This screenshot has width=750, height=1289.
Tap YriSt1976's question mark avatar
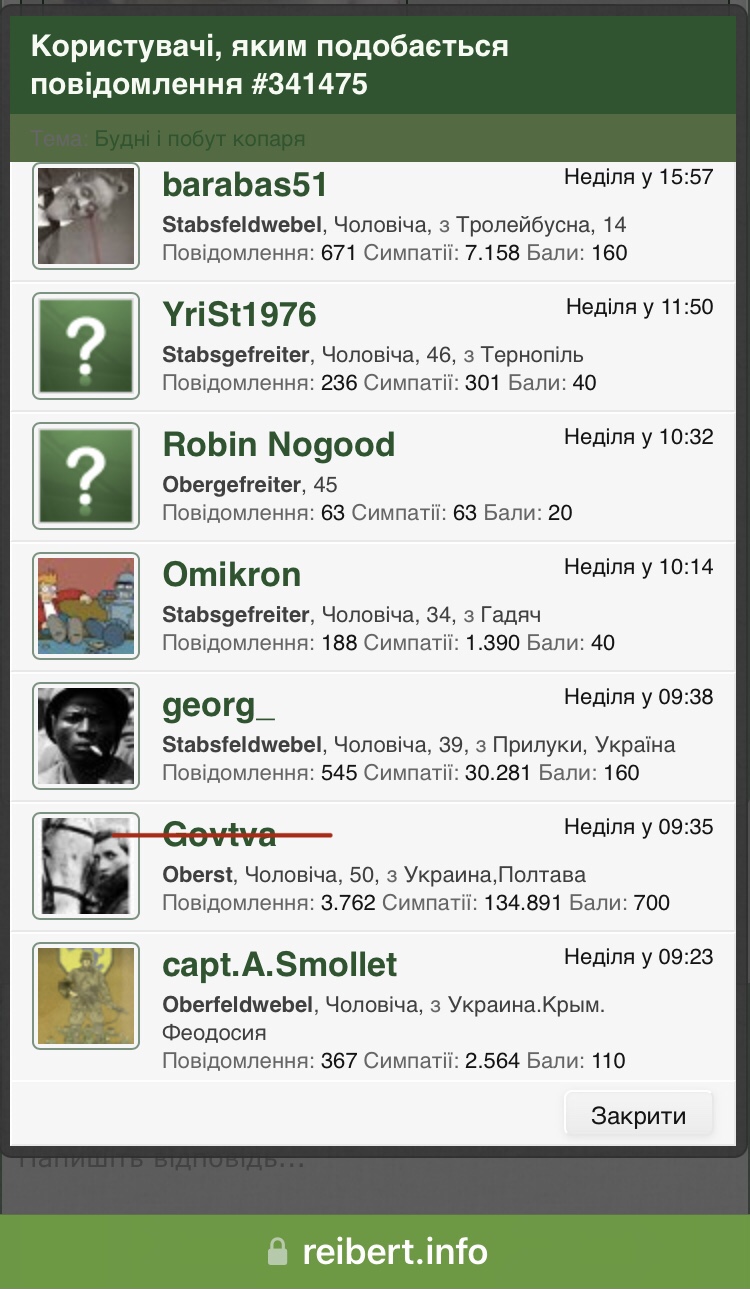(86, 345)
